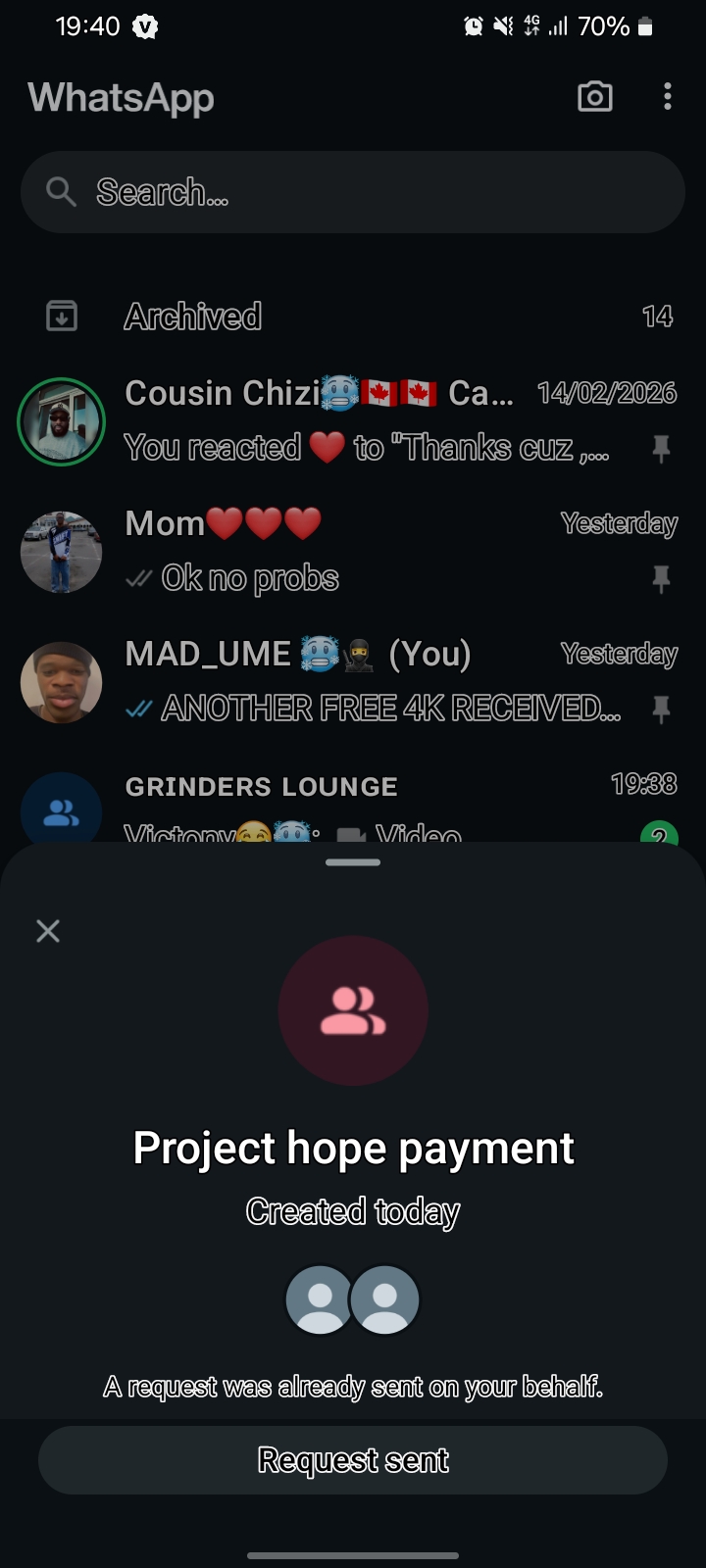This screenshot has height=1568, width=706.
Task: View Cousin Chizi's profile picture
Action: click(x=62, y=421)
